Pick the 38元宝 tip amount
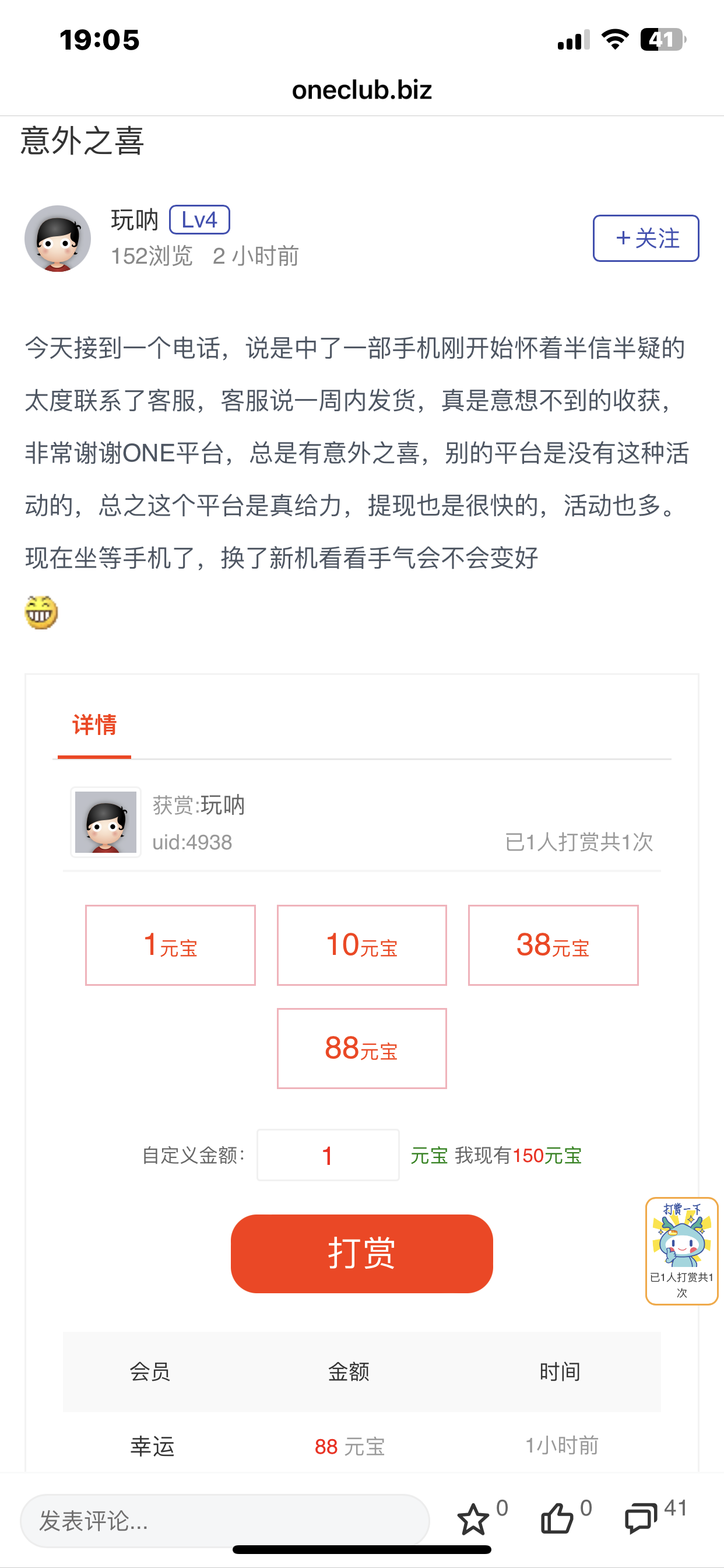 click(x=553, y=944)
